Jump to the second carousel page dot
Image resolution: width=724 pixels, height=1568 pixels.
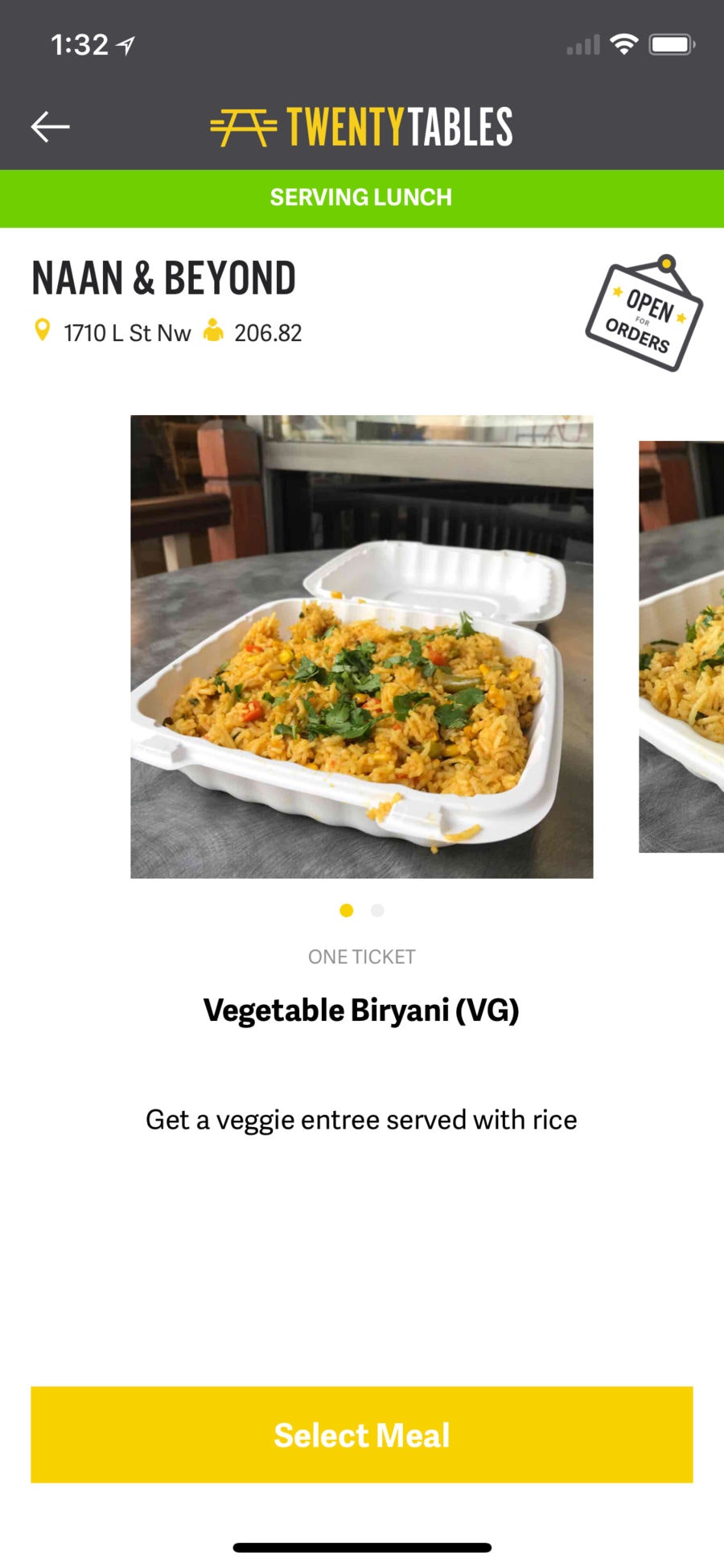377,911
